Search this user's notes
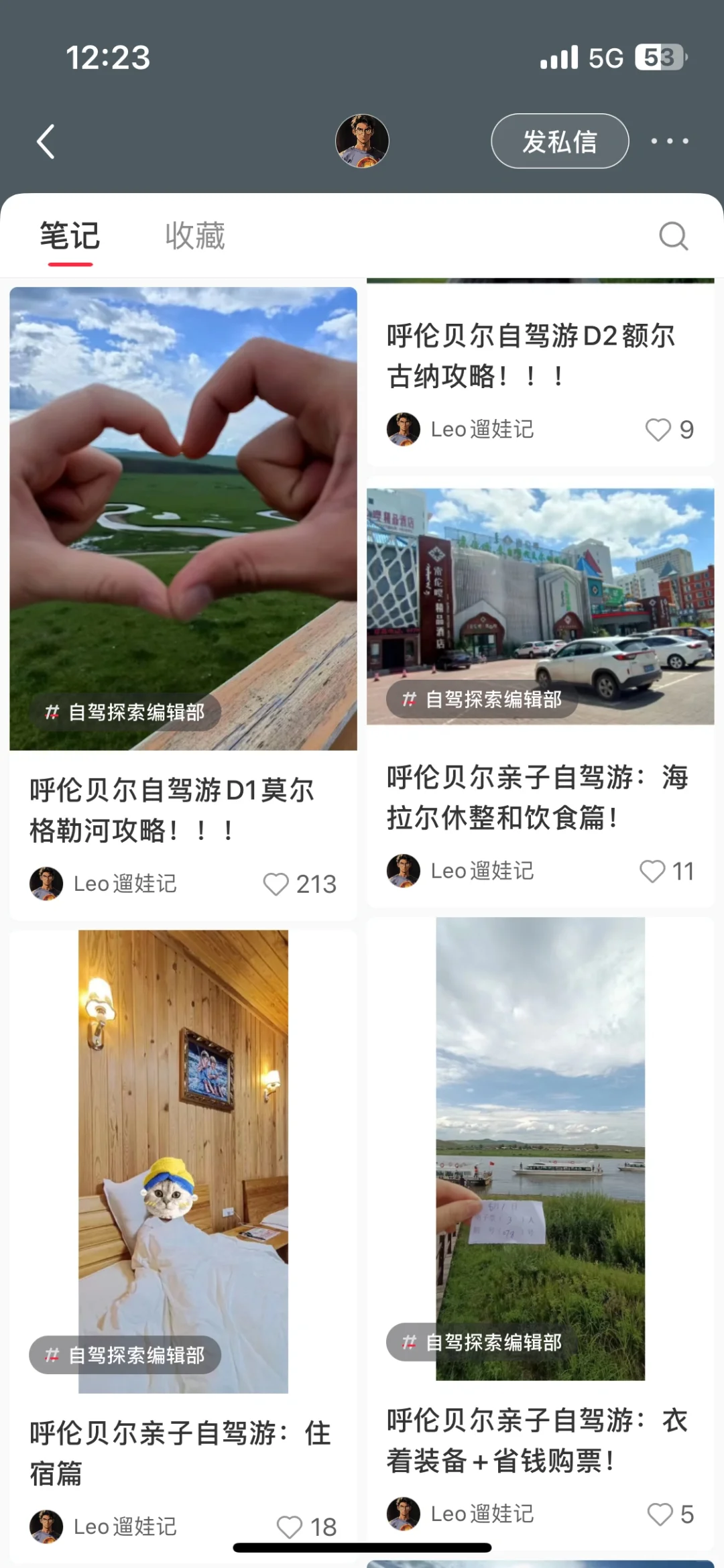 click(x=673, y=236)
